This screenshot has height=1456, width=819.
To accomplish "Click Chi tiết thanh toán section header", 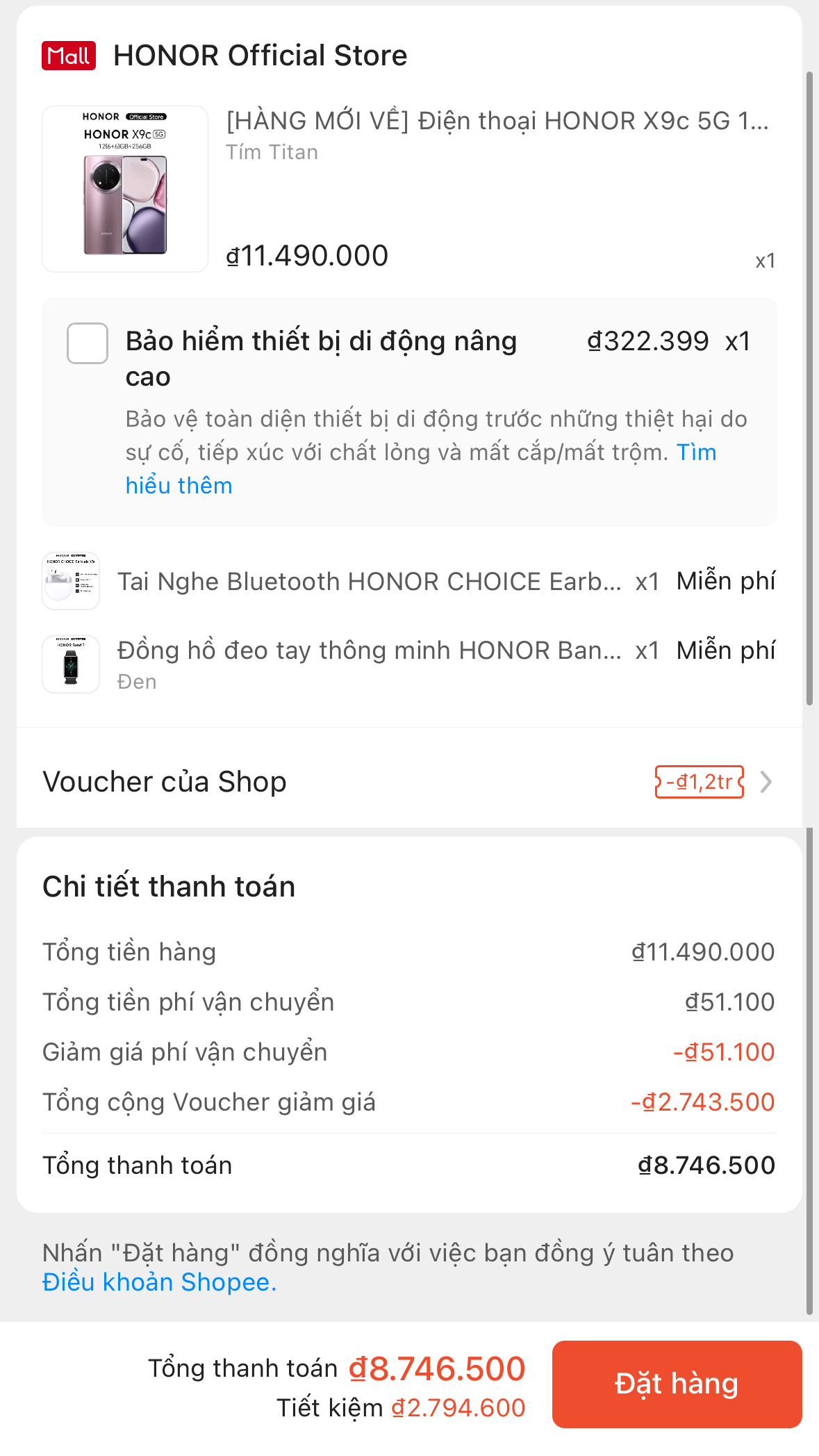I will click(x=168, y=885).
